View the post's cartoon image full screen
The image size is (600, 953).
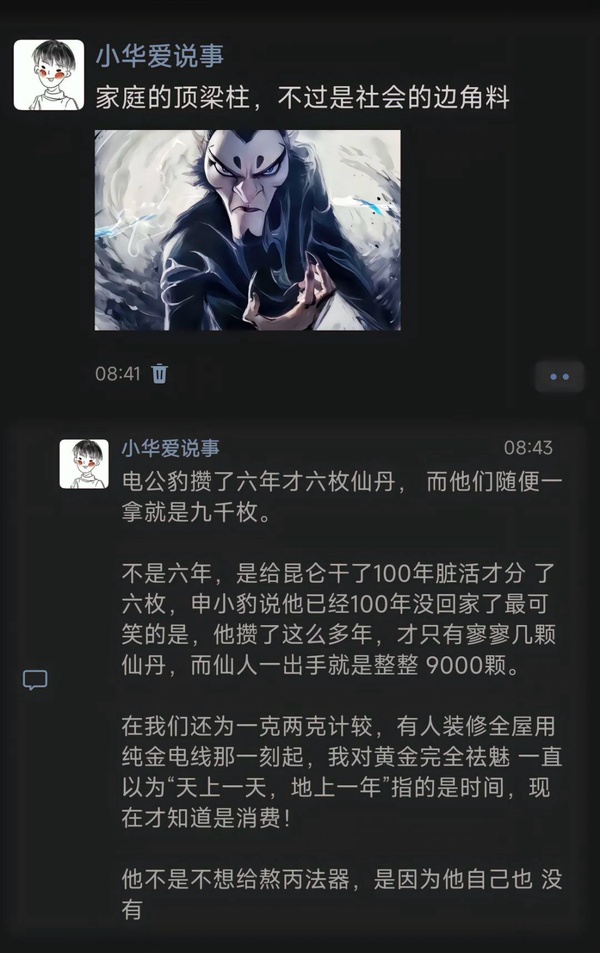(x=247, y=230)
